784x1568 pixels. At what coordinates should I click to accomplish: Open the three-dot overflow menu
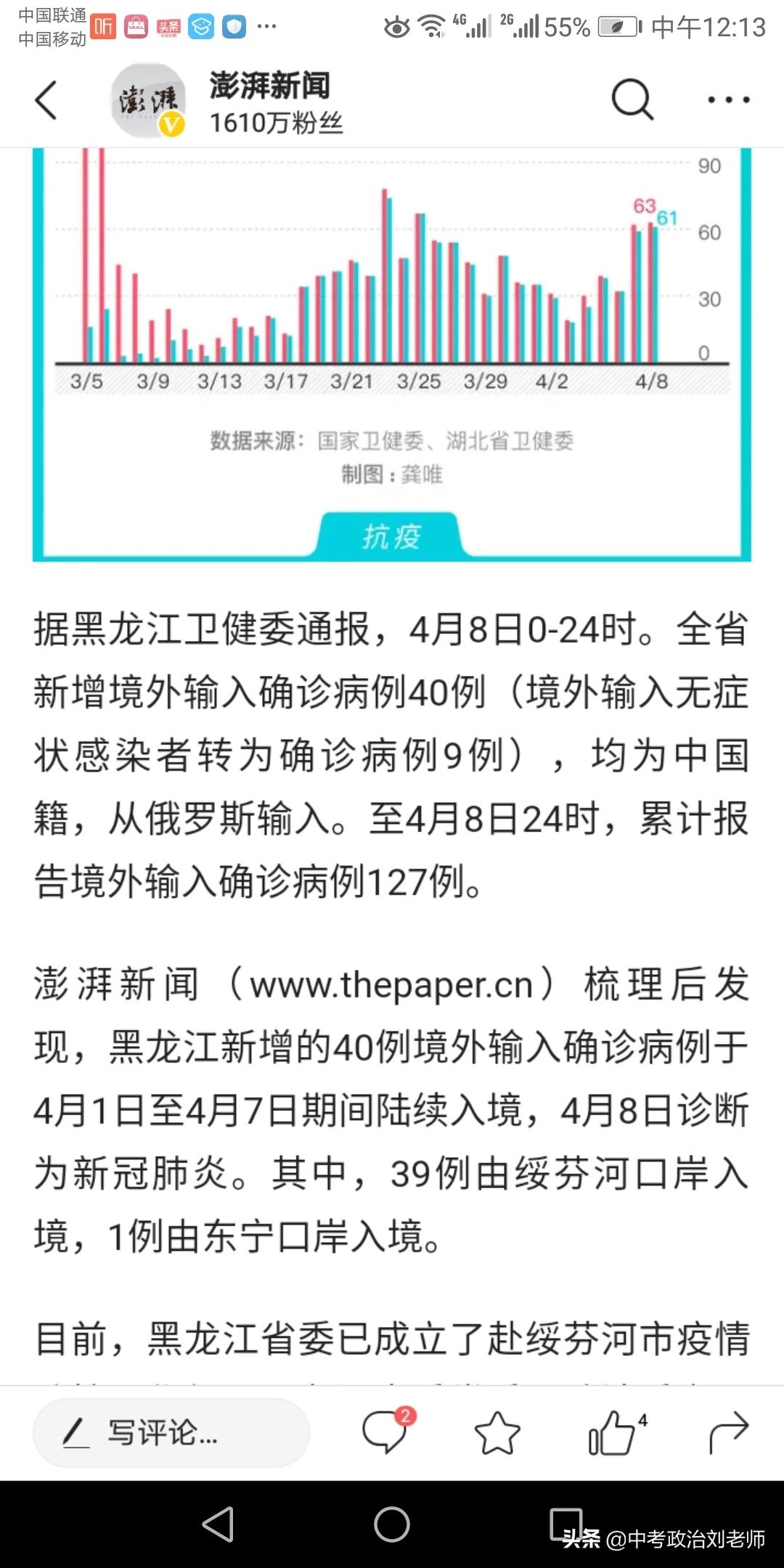729,100
